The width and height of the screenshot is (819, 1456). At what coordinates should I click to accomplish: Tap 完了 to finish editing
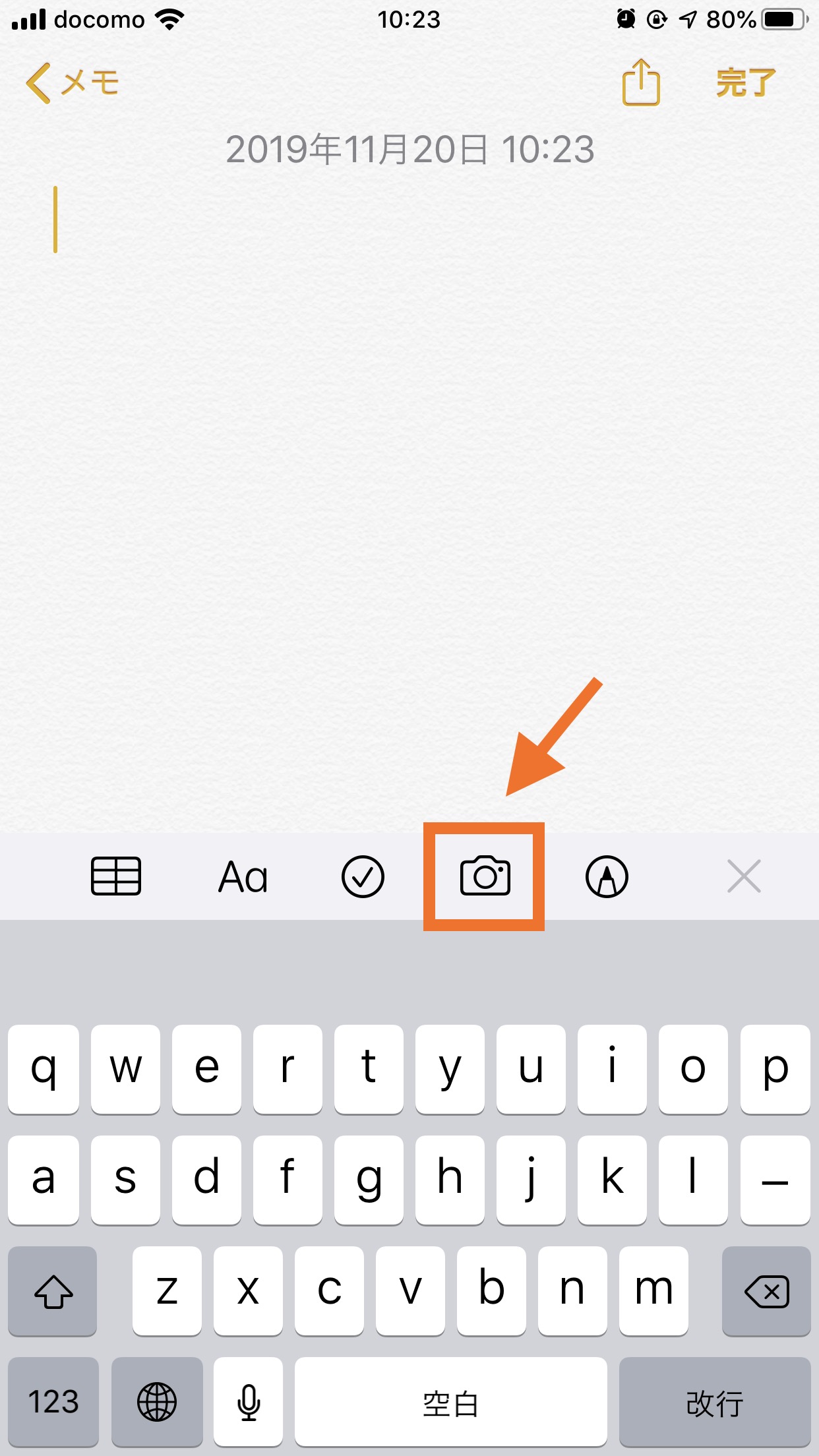coord(745,83)
